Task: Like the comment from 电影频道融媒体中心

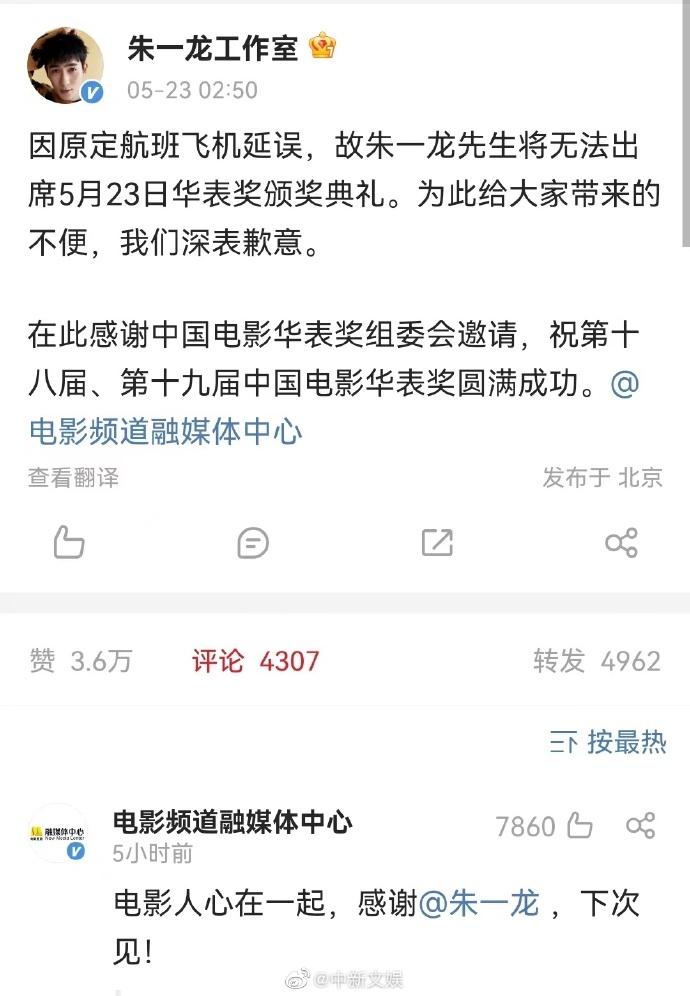Action: point(579,826)
